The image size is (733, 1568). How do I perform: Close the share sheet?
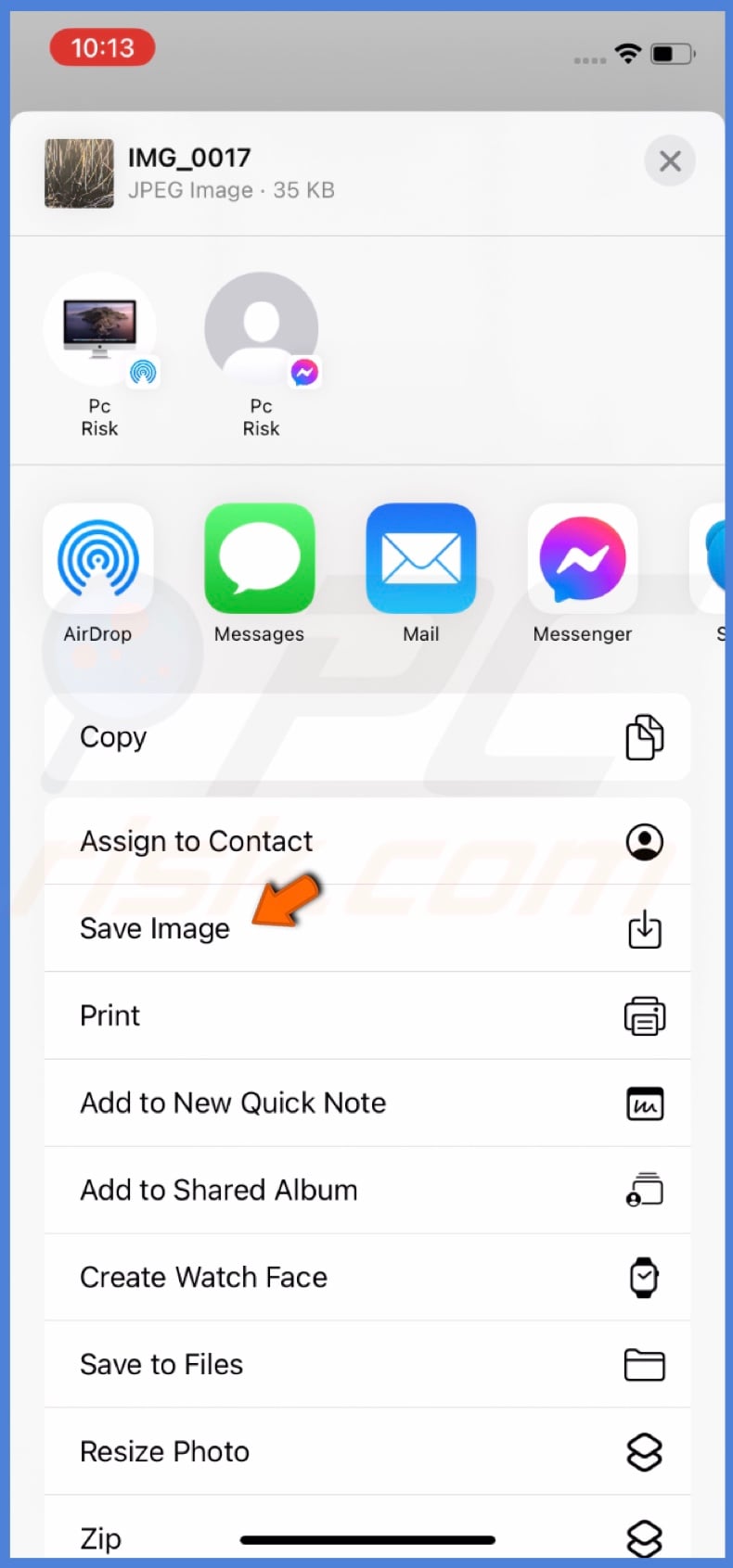point(669,161)
